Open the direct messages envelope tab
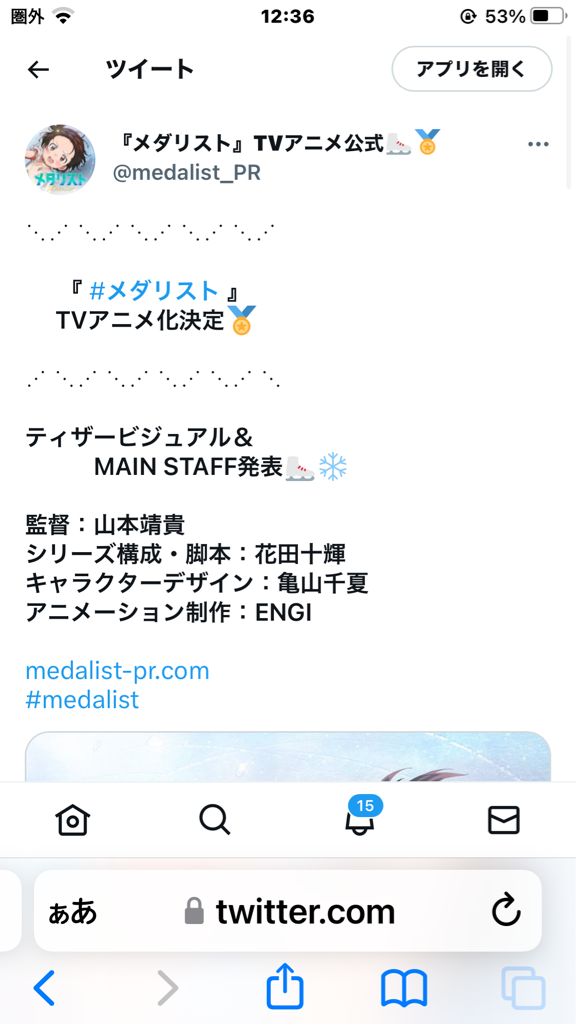The height and width of the screenshot is (1024, 576). 504,820
